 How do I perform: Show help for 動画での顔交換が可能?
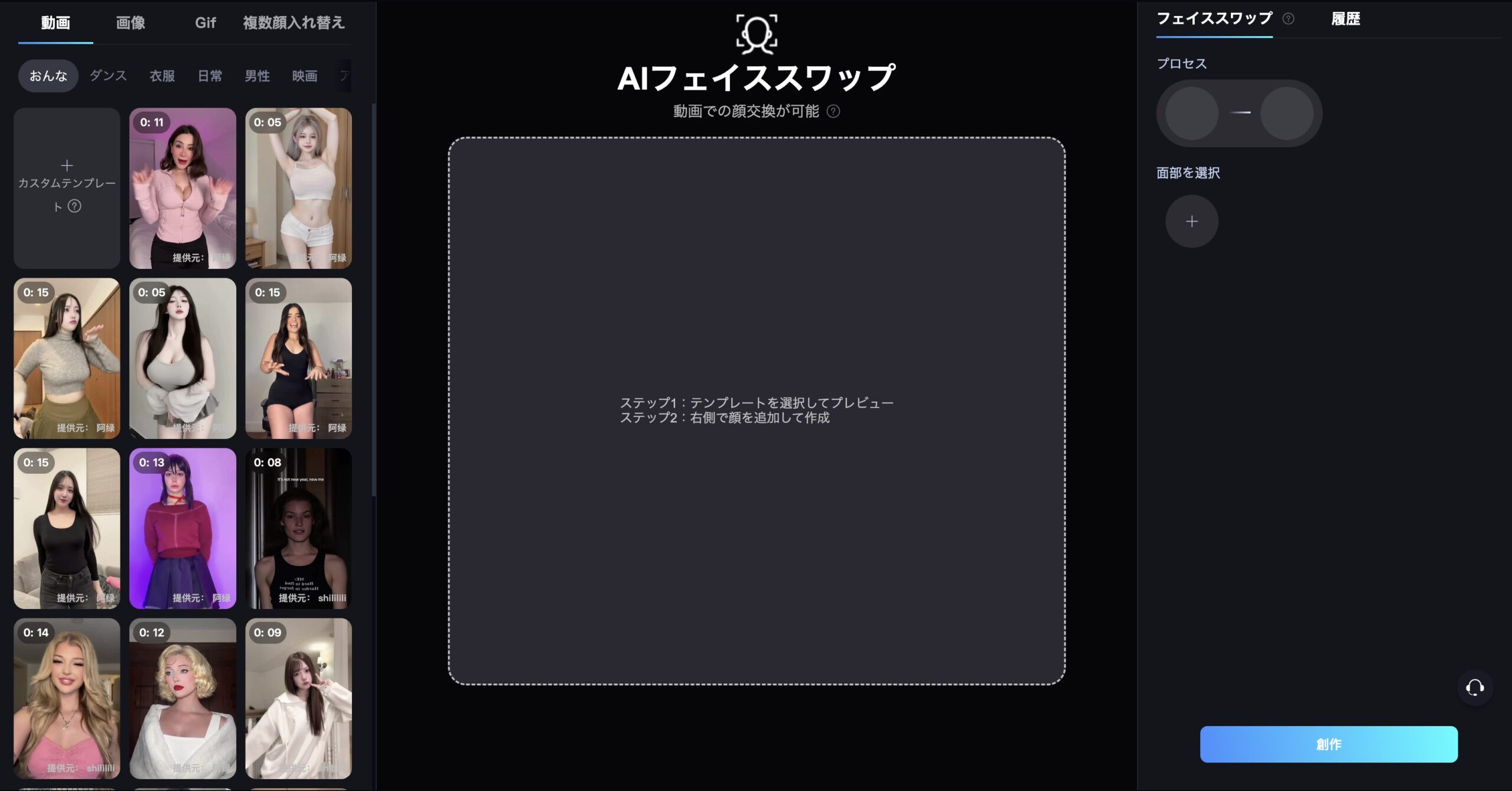tap(833, 111)
